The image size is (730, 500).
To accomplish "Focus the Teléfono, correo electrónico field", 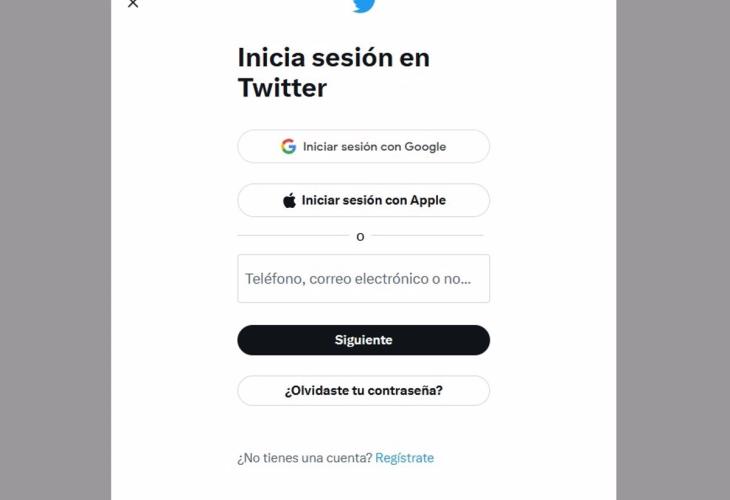I will 363,278.
